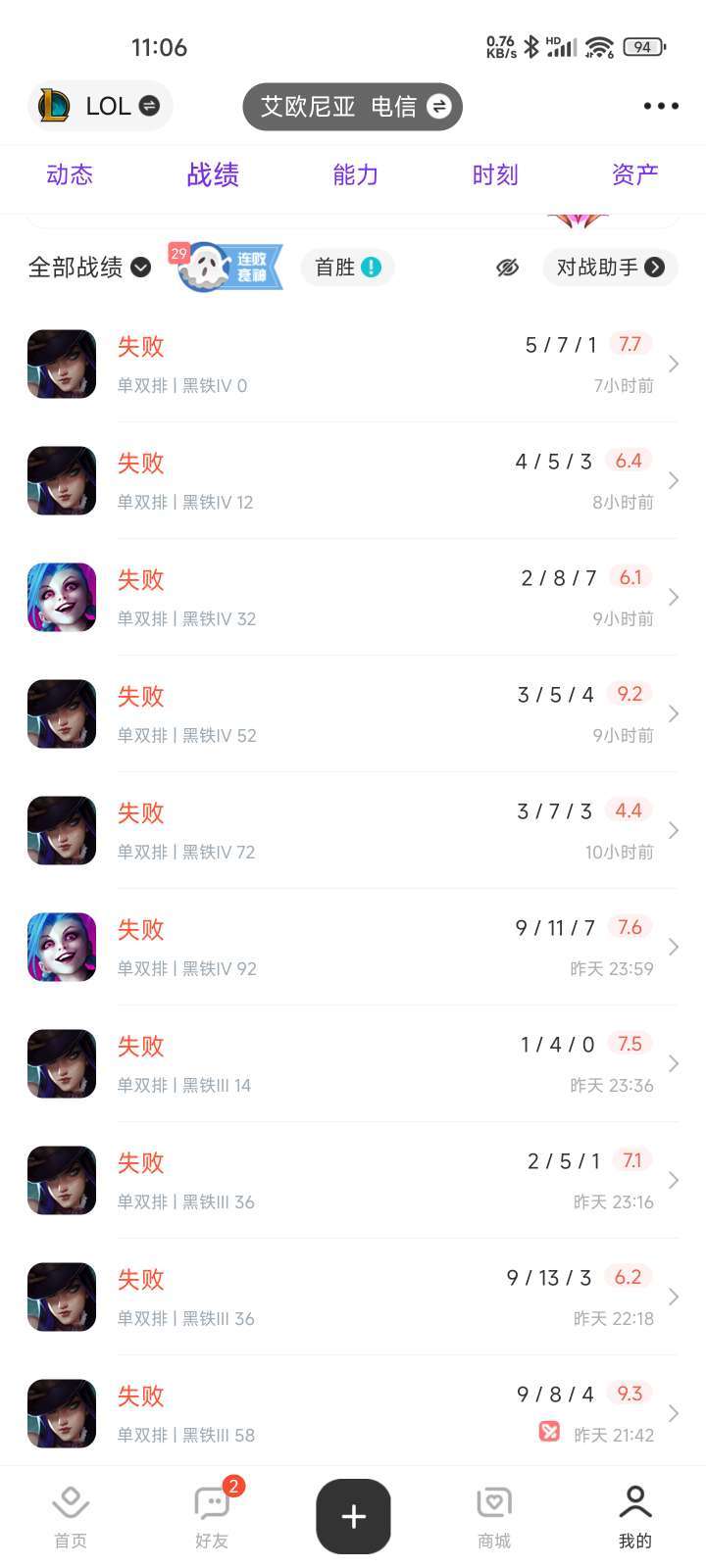Tap the plus create button
The height and width of the screenshot is (1568, 706).
(x=353, y=1516)
